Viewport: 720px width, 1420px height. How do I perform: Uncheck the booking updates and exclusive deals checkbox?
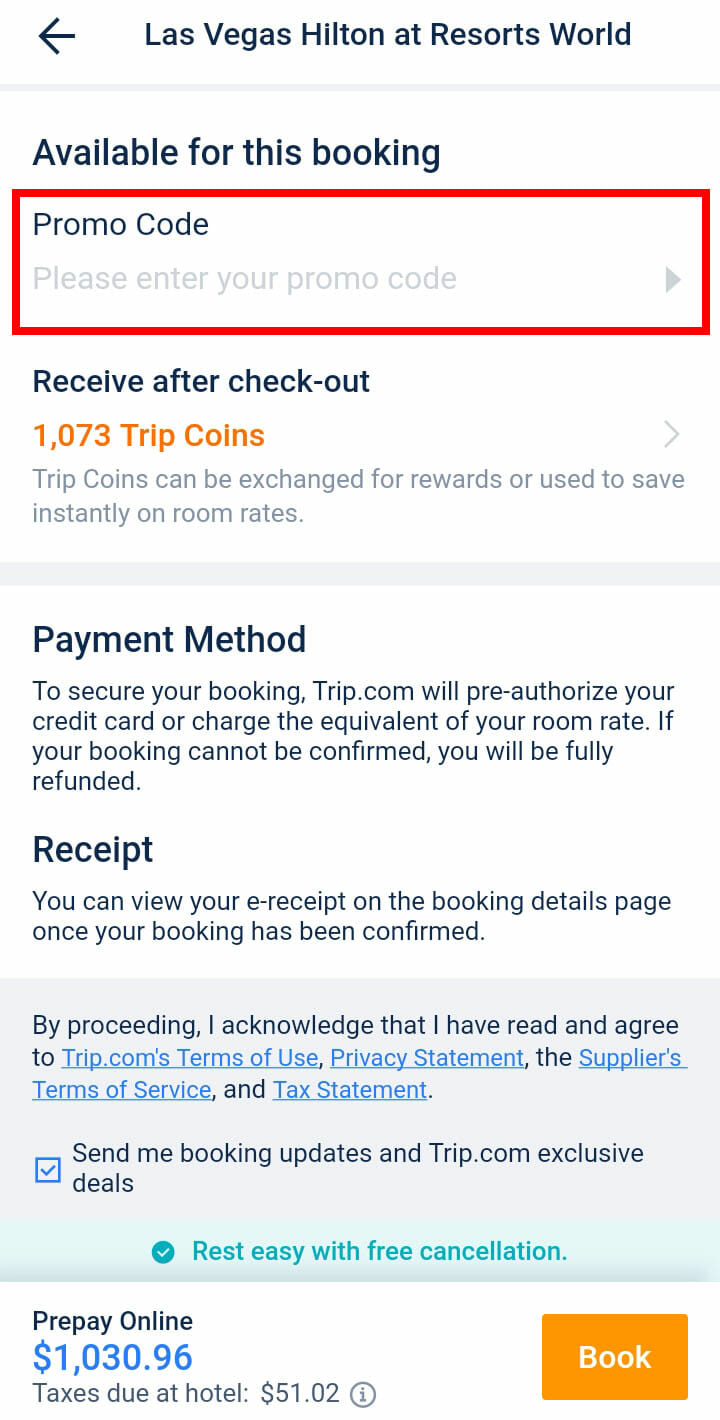click(x=45, y=1169)
